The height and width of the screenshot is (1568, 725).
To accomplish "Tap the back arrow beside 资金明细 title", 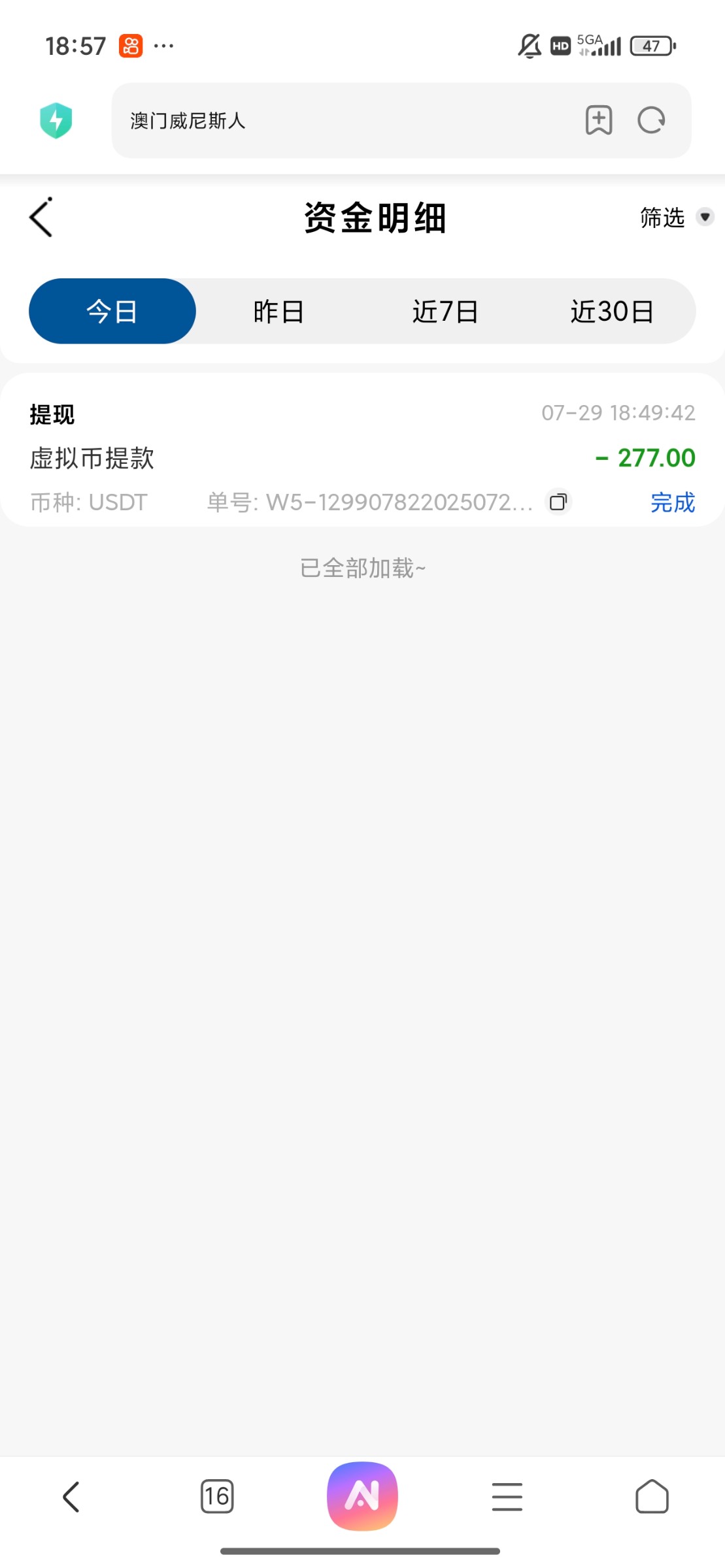I will coord(41,218).
